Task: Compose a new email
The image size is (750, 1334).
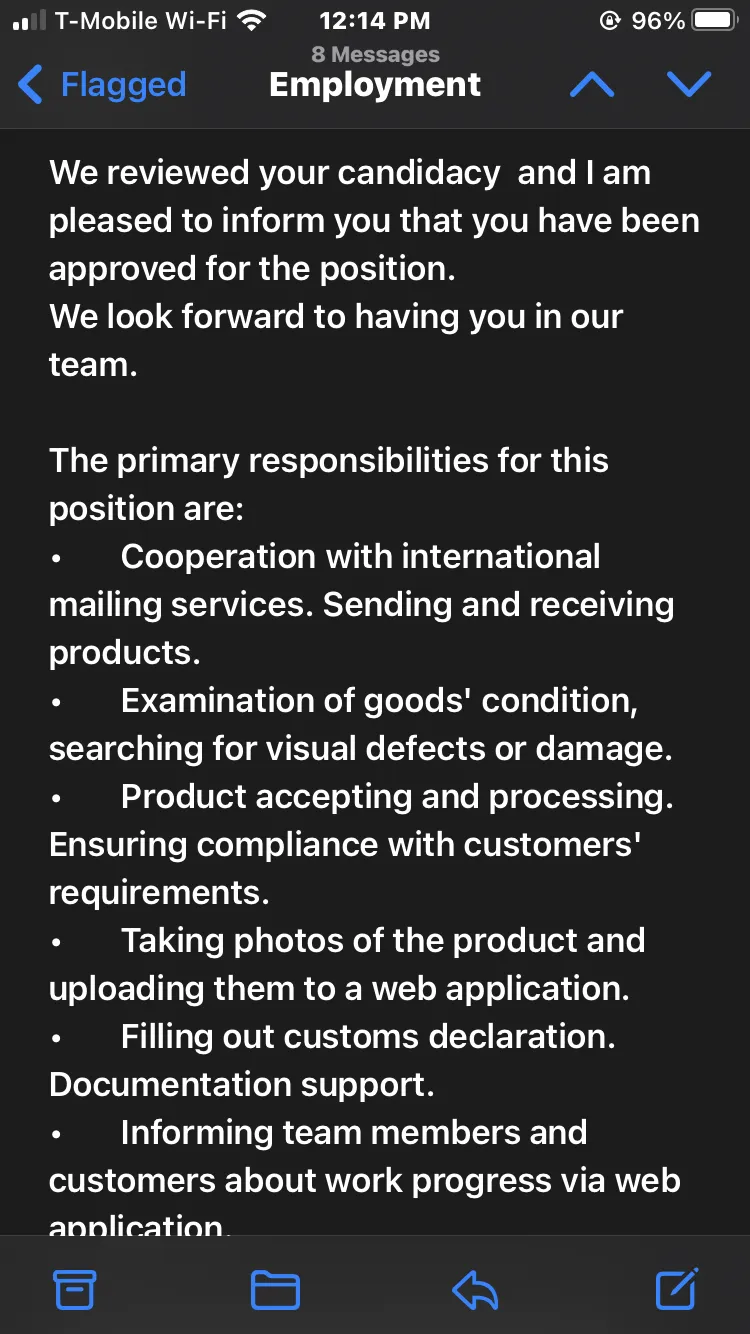Action: (677, 1288)
